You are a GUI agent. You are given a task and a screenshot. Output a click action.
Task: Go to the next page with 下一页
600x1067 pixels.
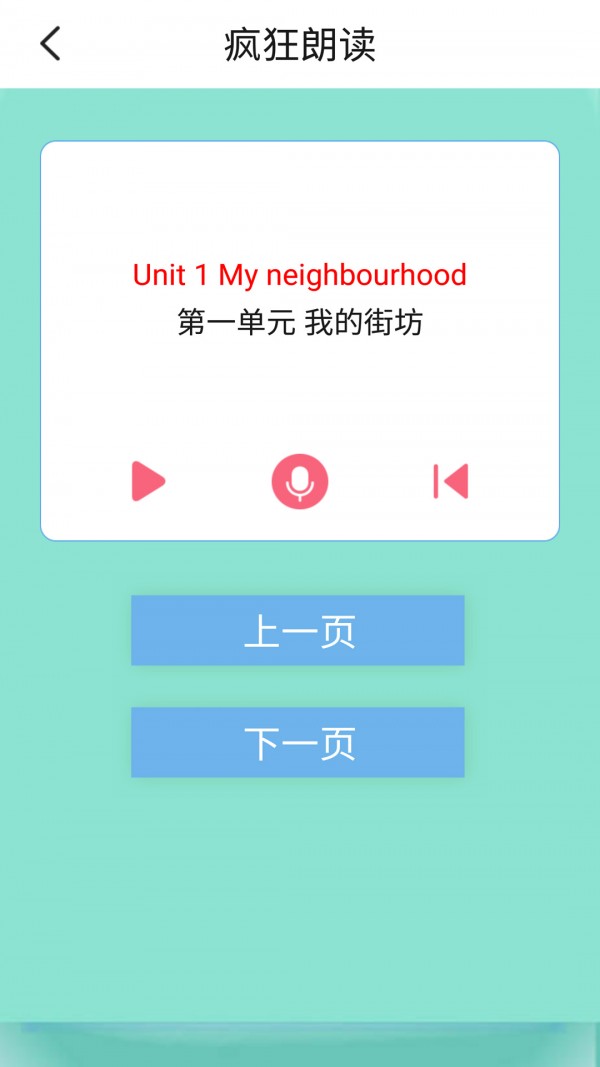click(298, 743)
